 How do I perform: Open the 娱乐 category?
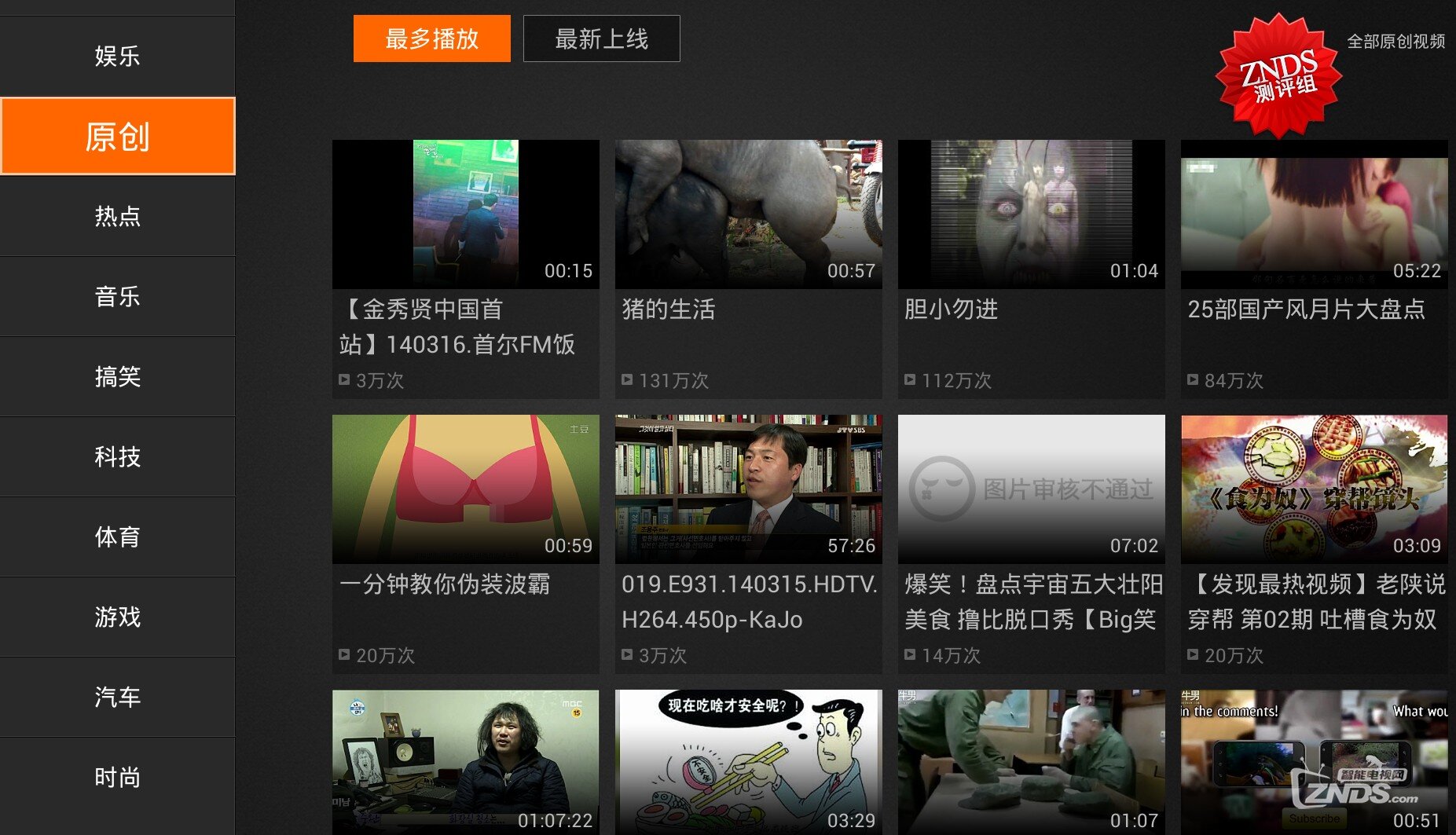pyautogui.click(x=117, y=56)
